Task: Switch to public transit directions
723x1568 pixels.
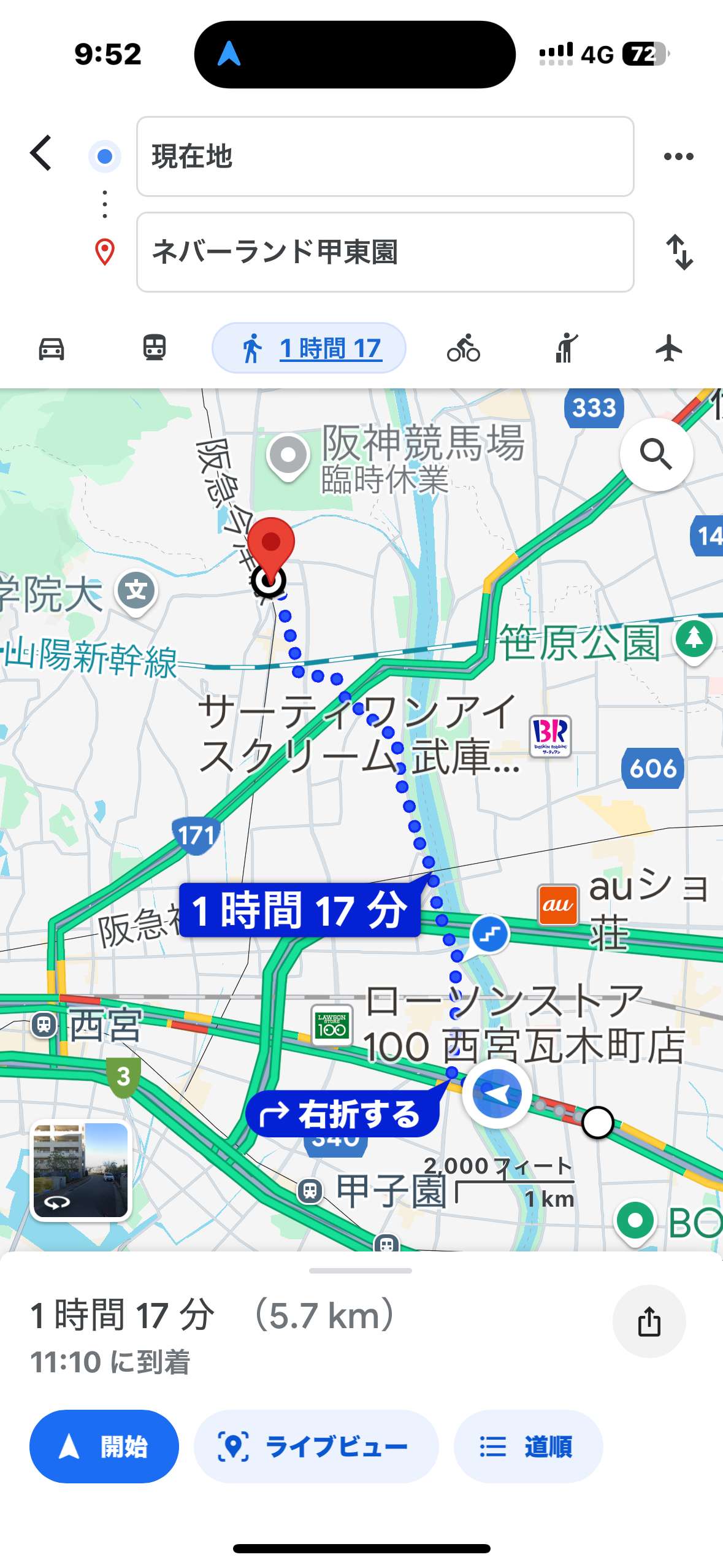Action: point(155,348)
